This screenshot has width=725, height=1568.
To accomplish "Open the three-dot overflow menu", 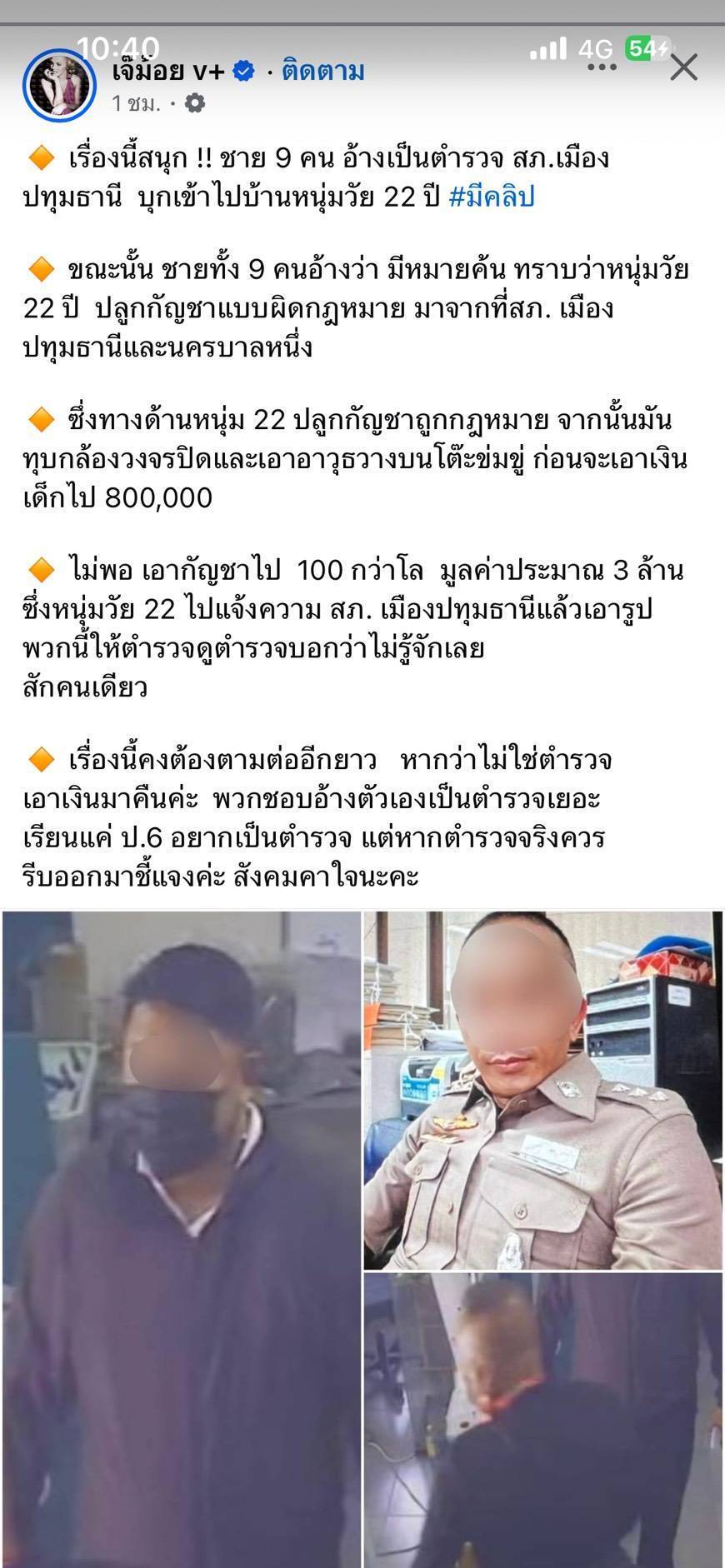I will tap(602, 67).
